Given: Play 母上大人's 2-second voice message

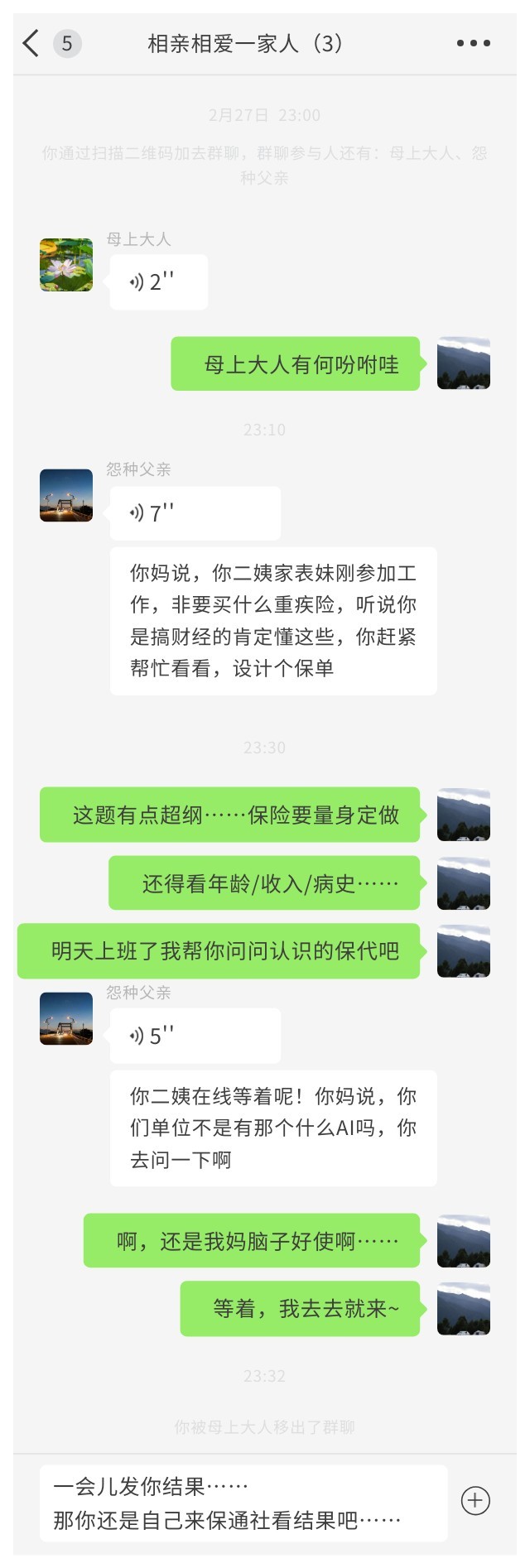Looking at the screenshot, I should click(158, 282).
